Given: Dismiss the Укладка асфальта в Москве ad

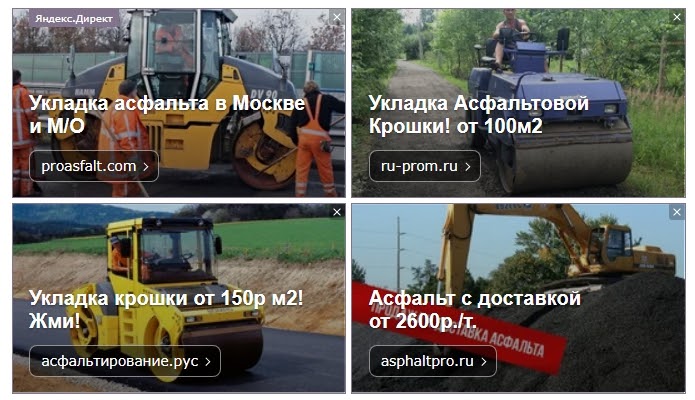Looking at the screenshot, I should point(337,18).
